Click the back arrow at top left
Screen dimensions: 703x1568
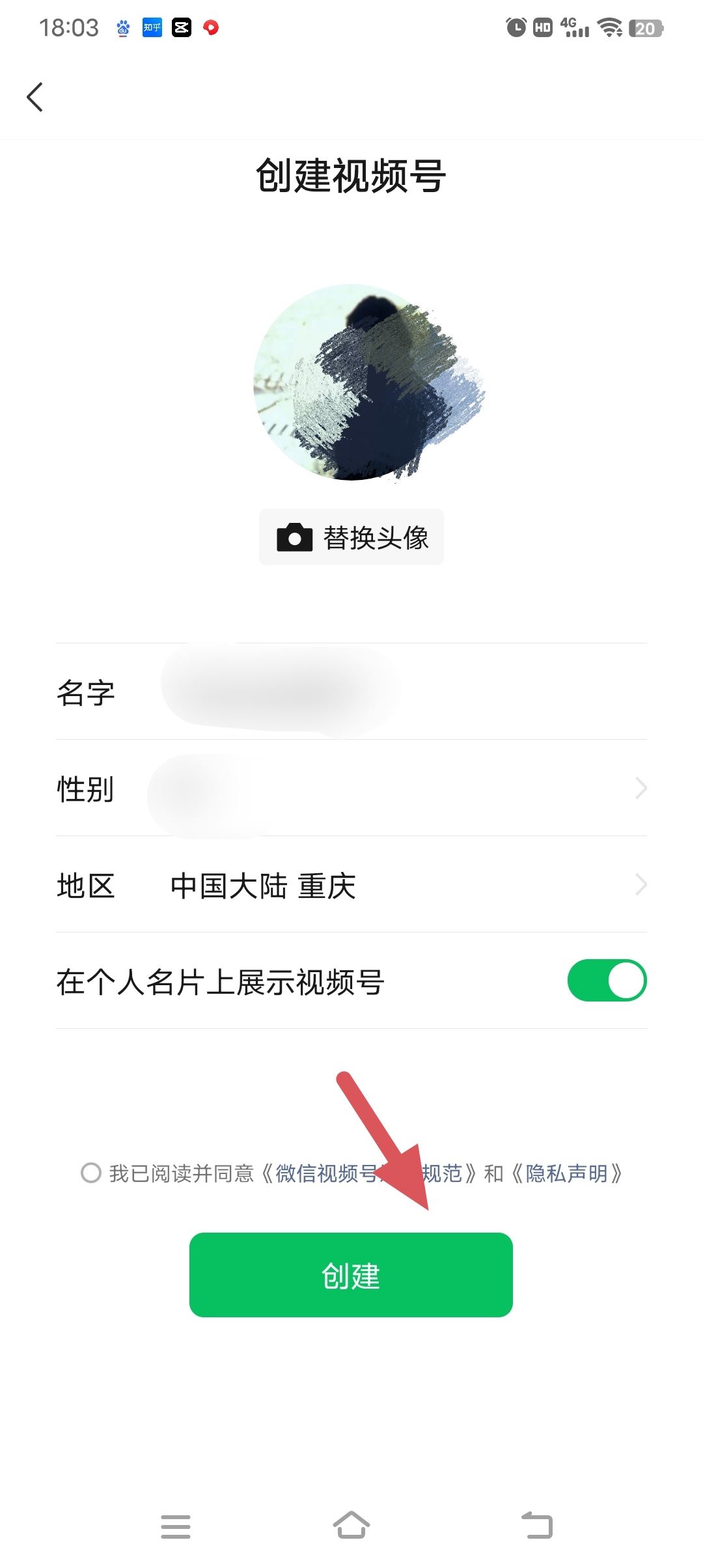tap(35, 98)
